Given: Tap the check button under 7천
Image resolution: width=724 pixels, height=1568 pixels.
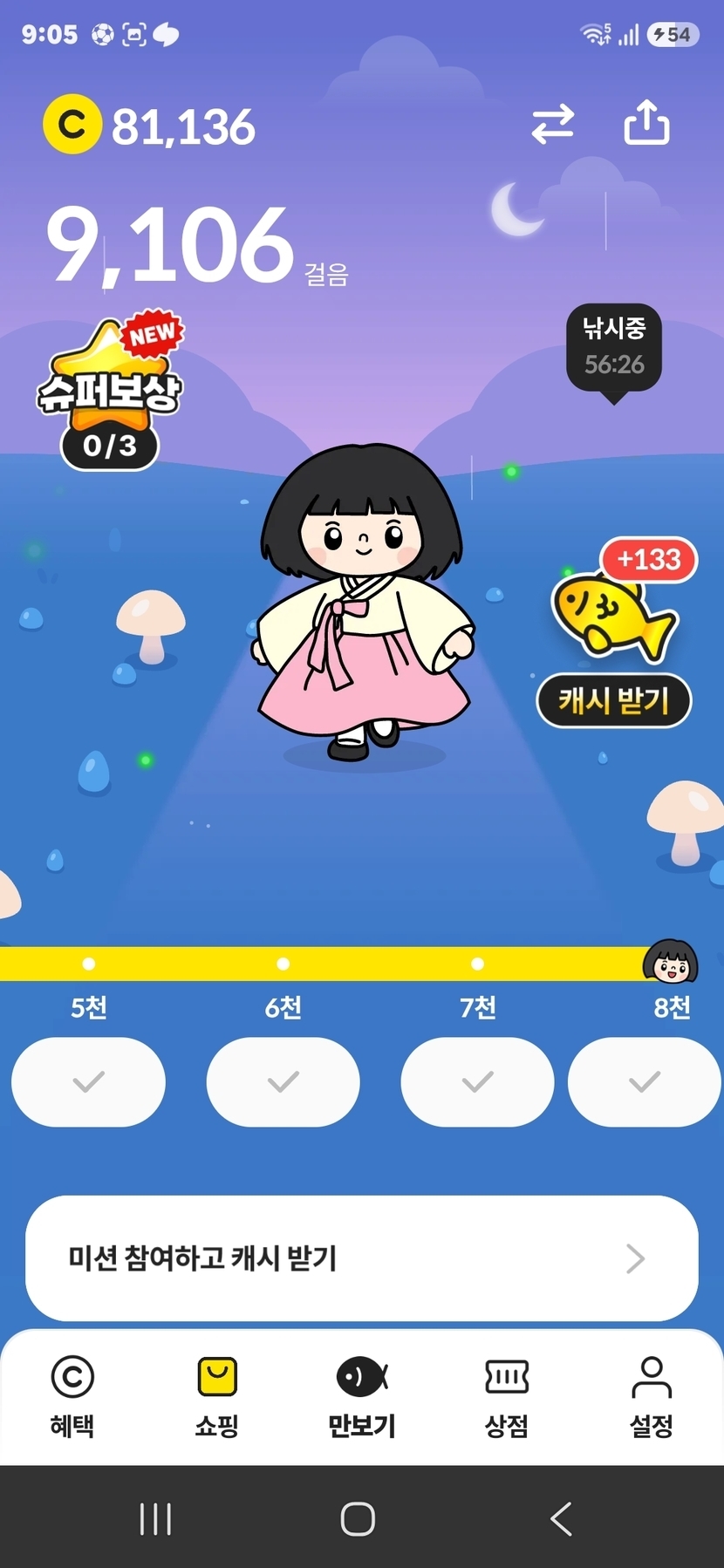Looking at the screenshot, I should click(477, 1082).
